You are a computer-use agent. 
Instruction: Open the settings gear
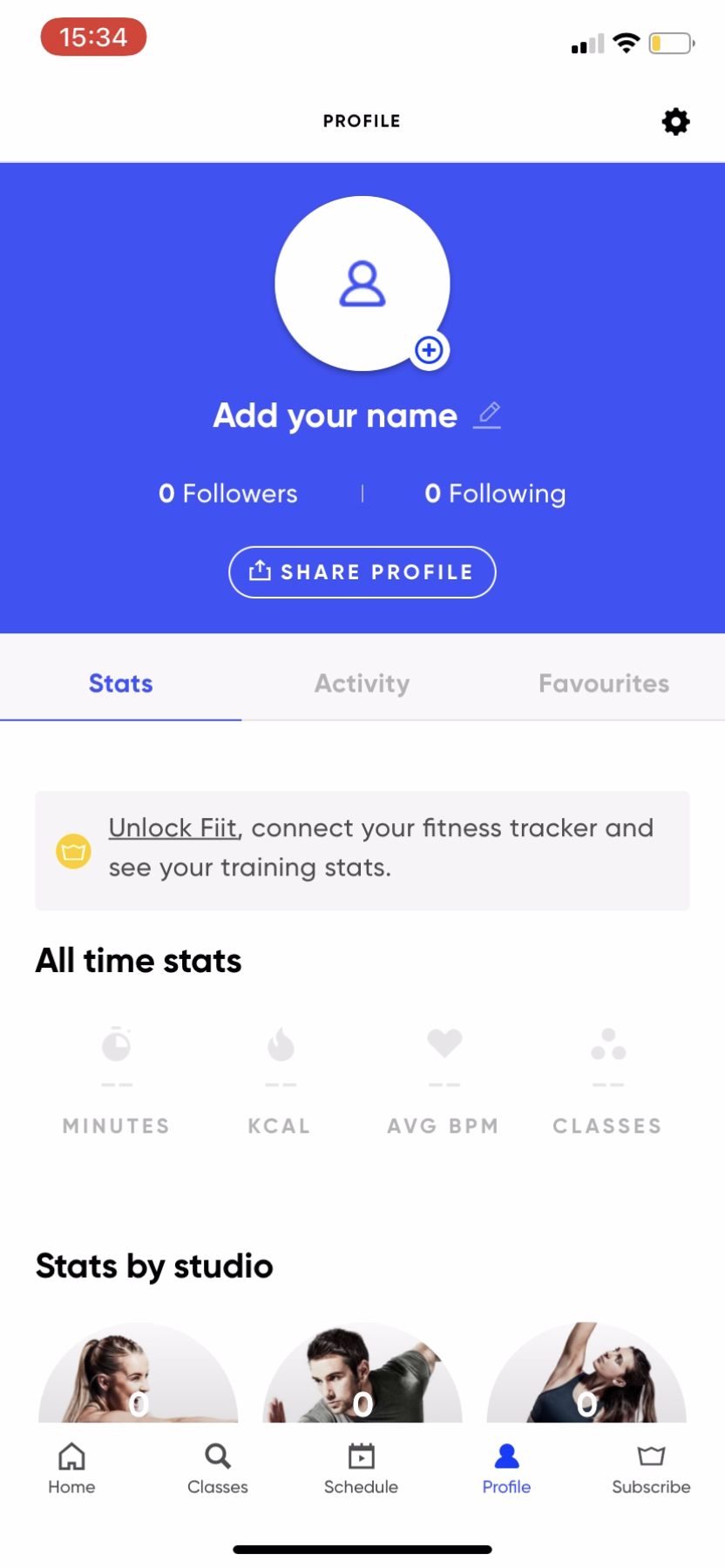(675, 122)
